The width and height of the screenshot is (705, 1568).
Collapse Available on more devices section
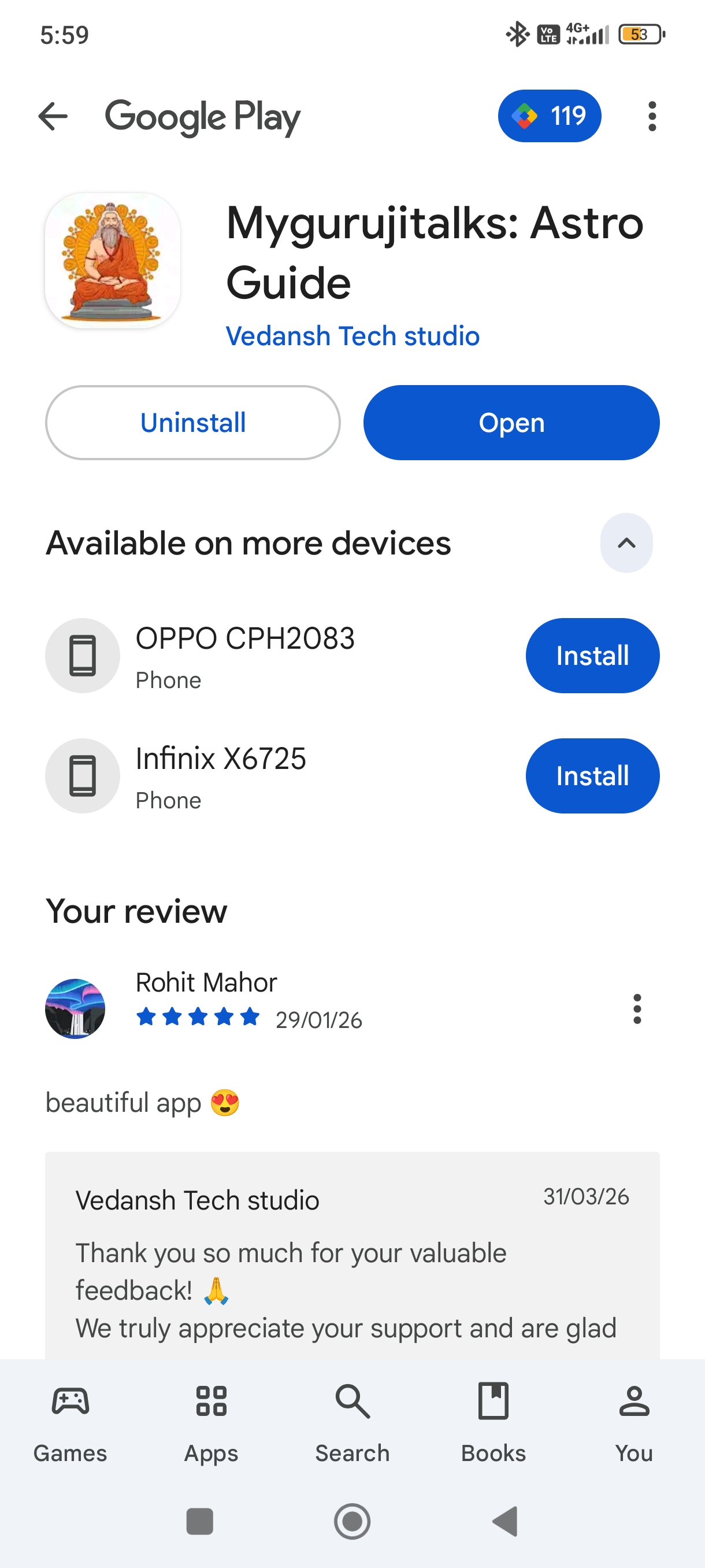point(626,543)
